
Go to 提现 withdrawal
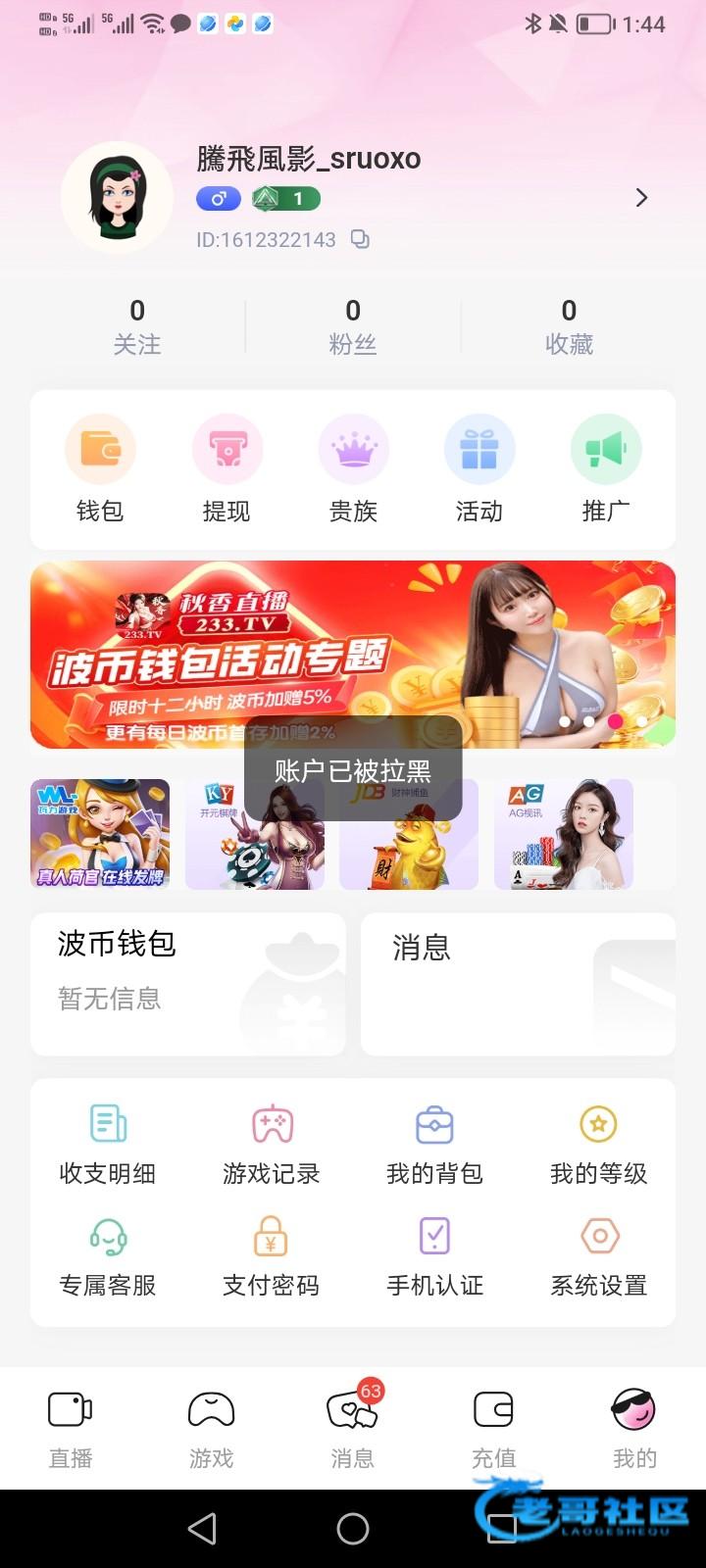tap(227, 468)
